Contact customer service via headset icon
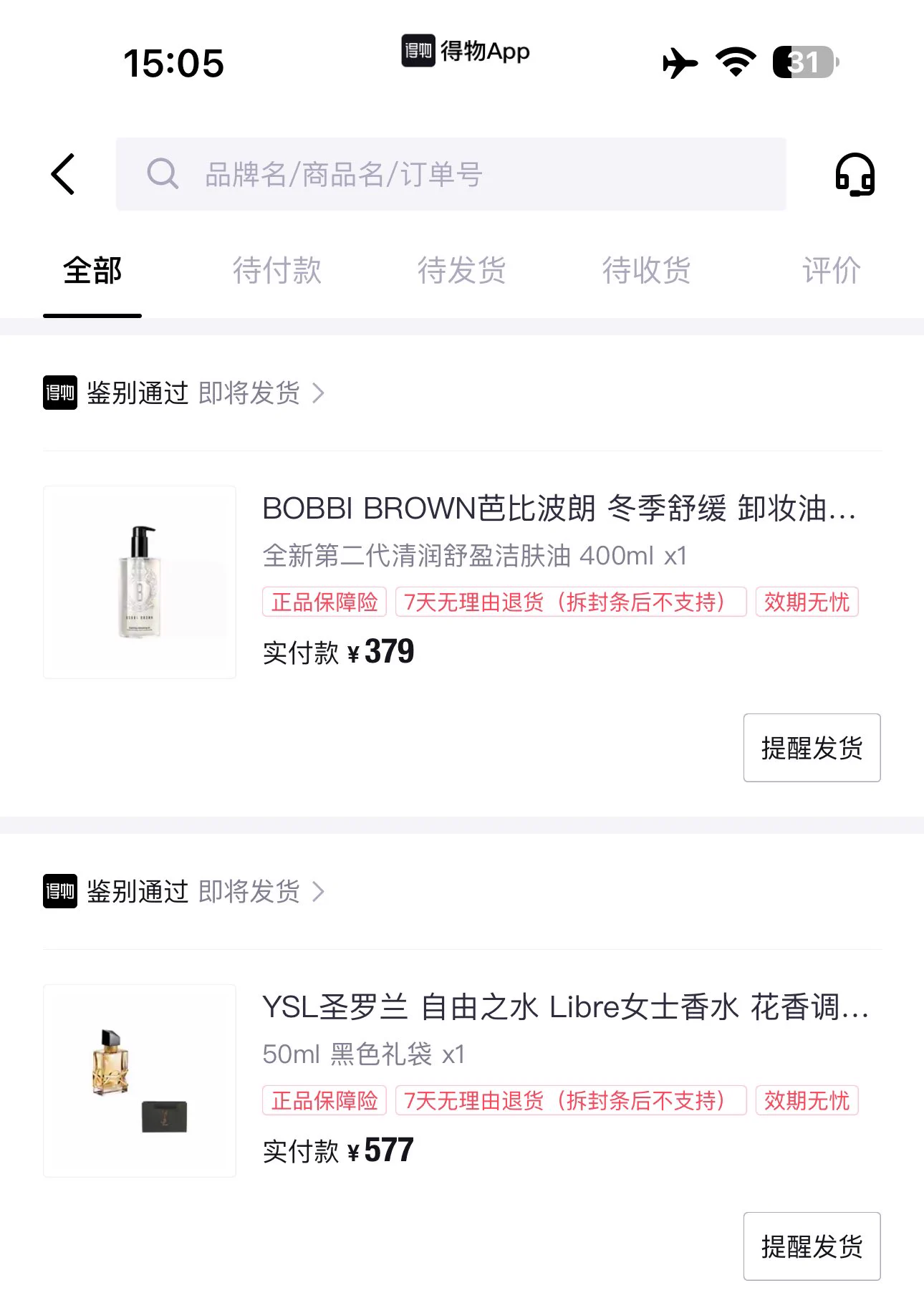This screenshot has width=924, height=1303. tap(855, 174)
